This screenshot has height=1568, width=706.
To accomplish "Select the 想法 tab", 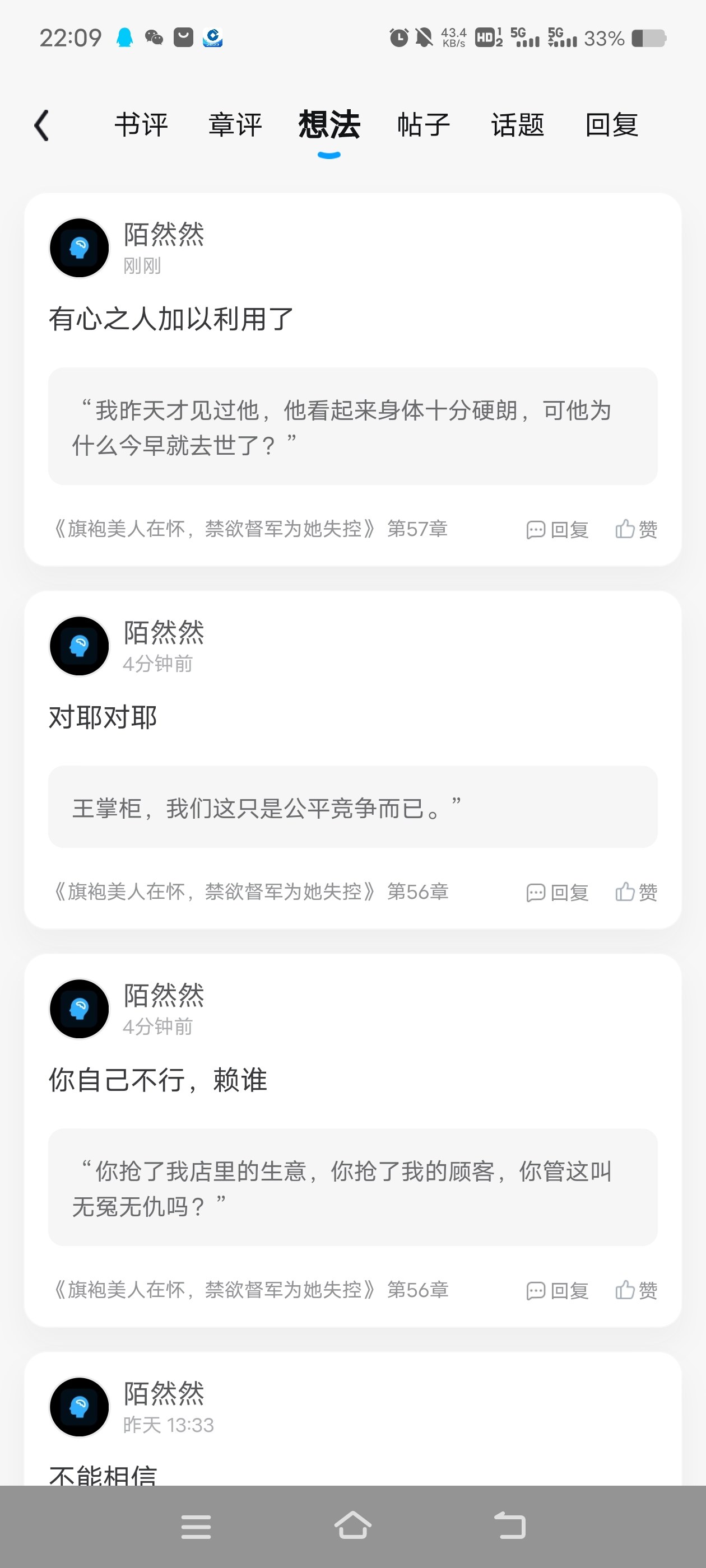I will coord(329,125).
